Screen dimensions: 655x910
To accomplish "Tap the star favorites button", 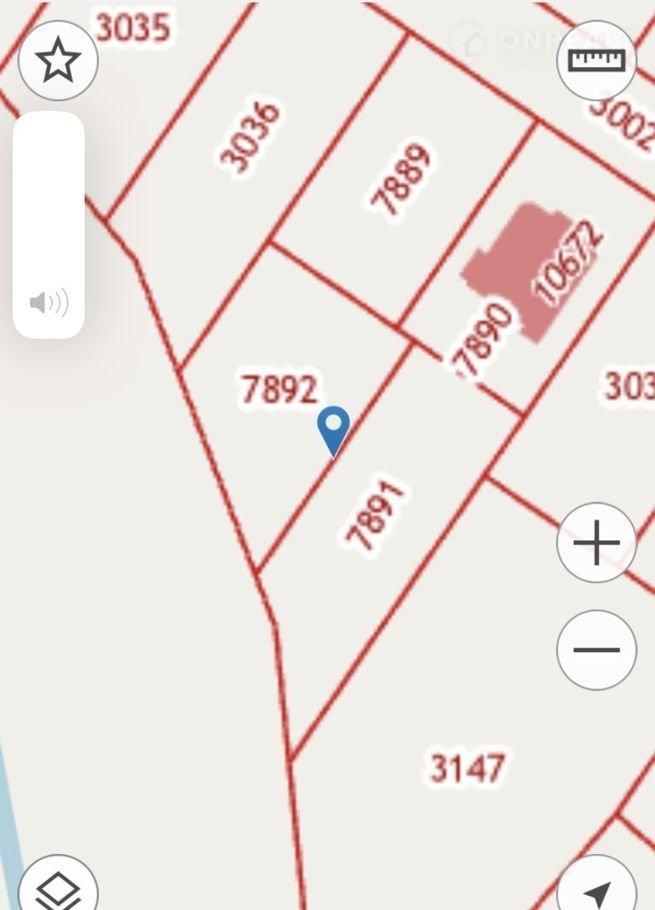I will [58, 60].
